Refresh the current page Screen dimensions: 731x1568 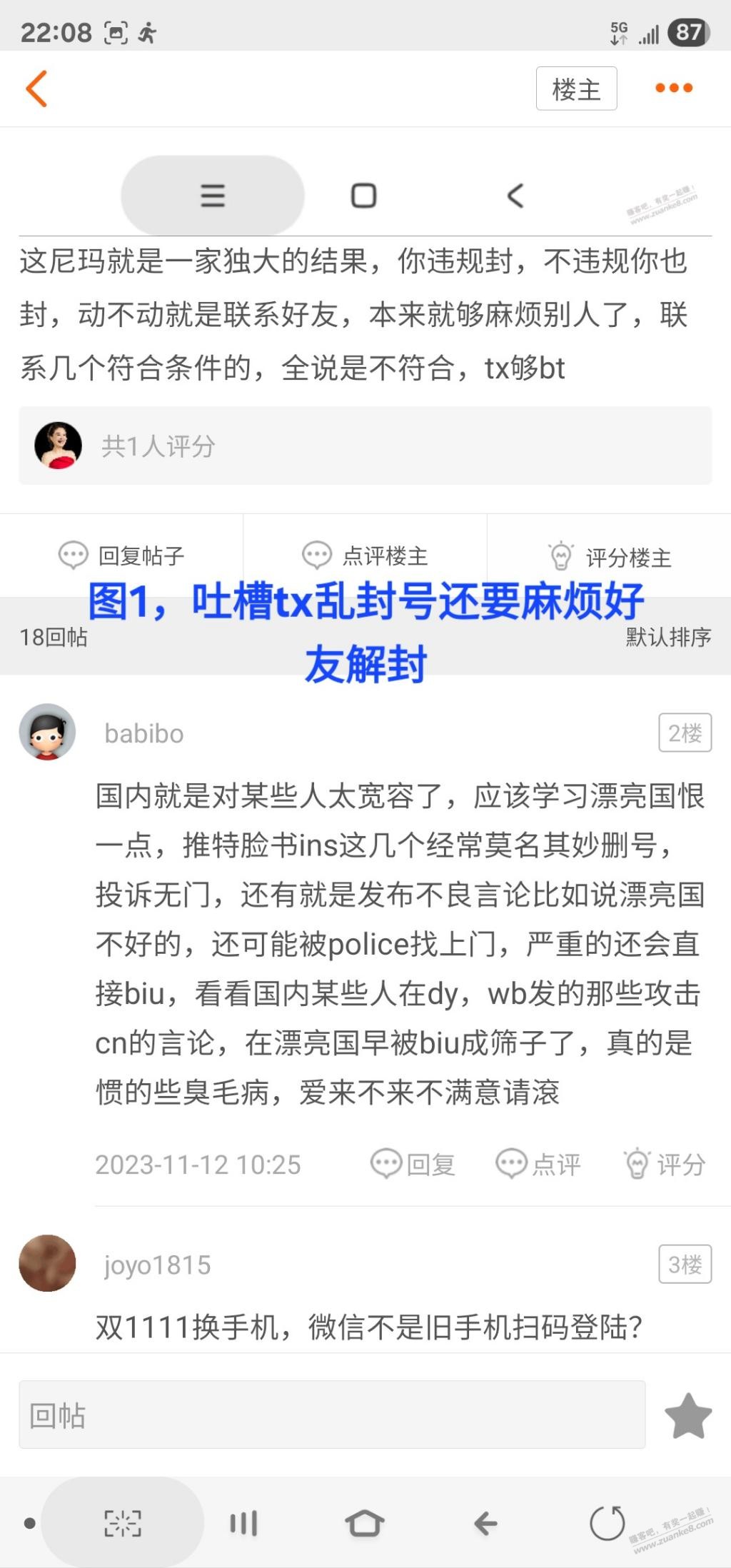point(608,1523)
